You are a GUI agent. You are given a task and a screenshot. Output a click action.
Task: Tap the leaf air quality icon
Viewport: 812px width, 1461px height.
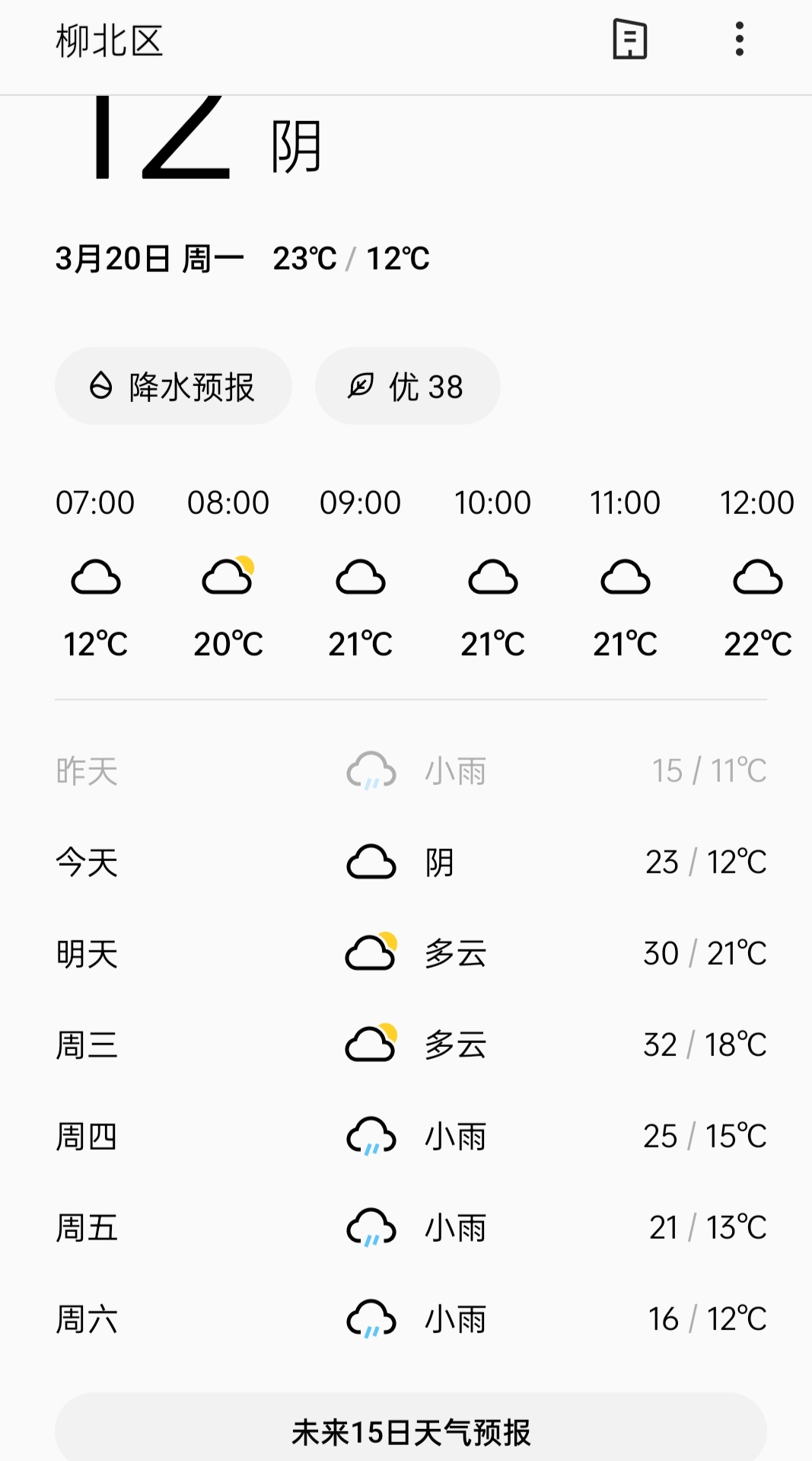pyautogui.click(x=359, y=387)
